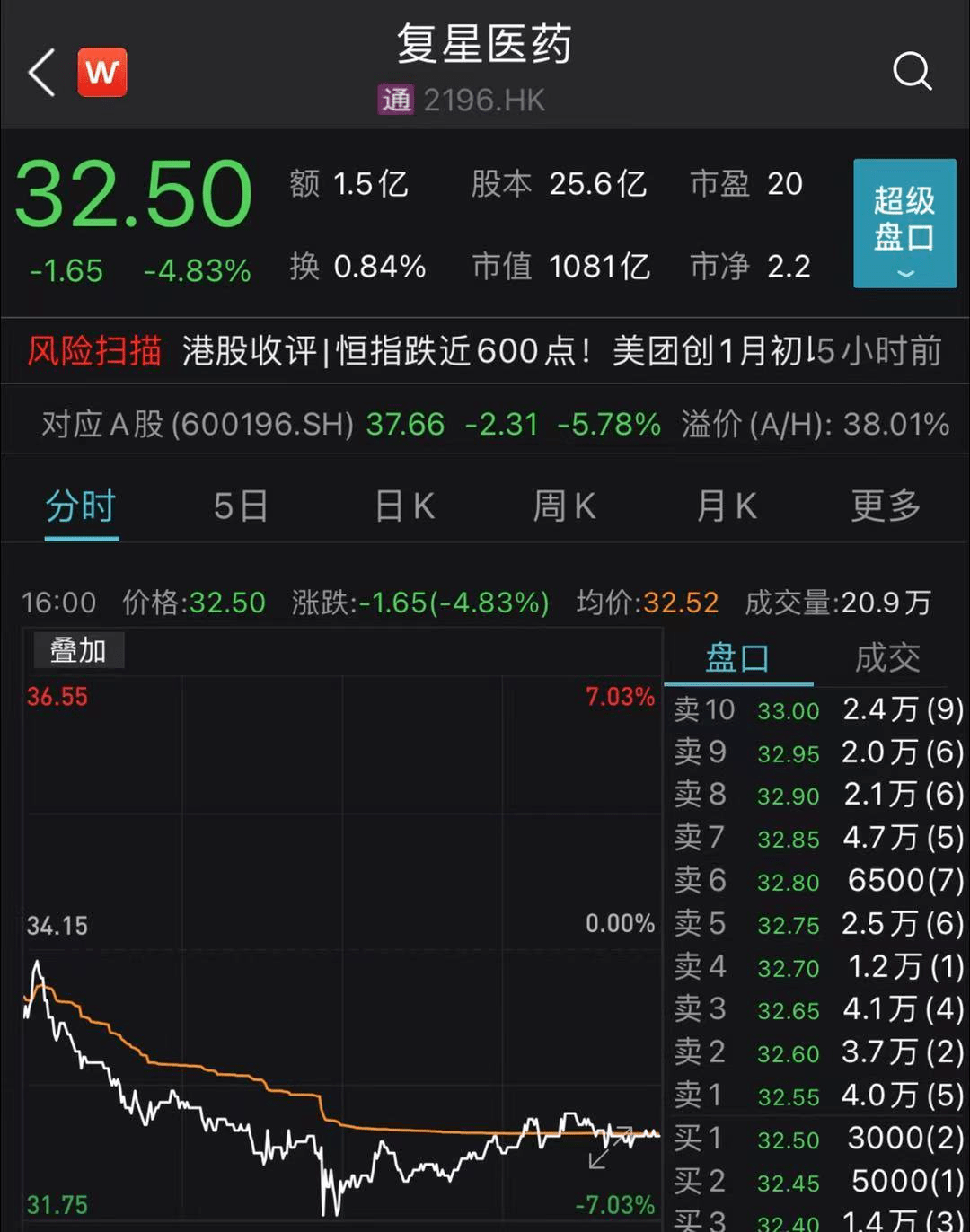Show the 月K chart

click(726, 506)
